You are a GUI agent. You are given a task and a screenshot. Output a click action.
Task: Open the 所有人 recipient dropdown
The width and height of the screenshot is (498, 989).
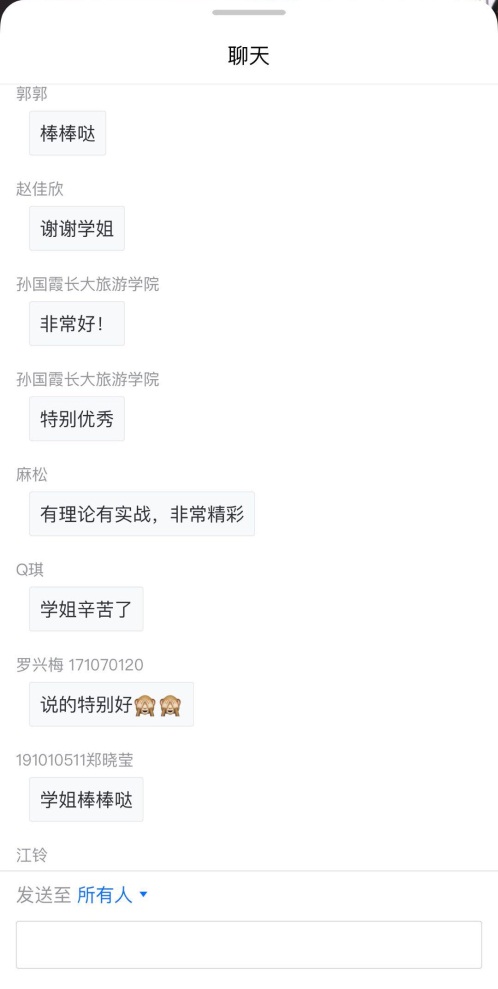click(x=112, y=894)
